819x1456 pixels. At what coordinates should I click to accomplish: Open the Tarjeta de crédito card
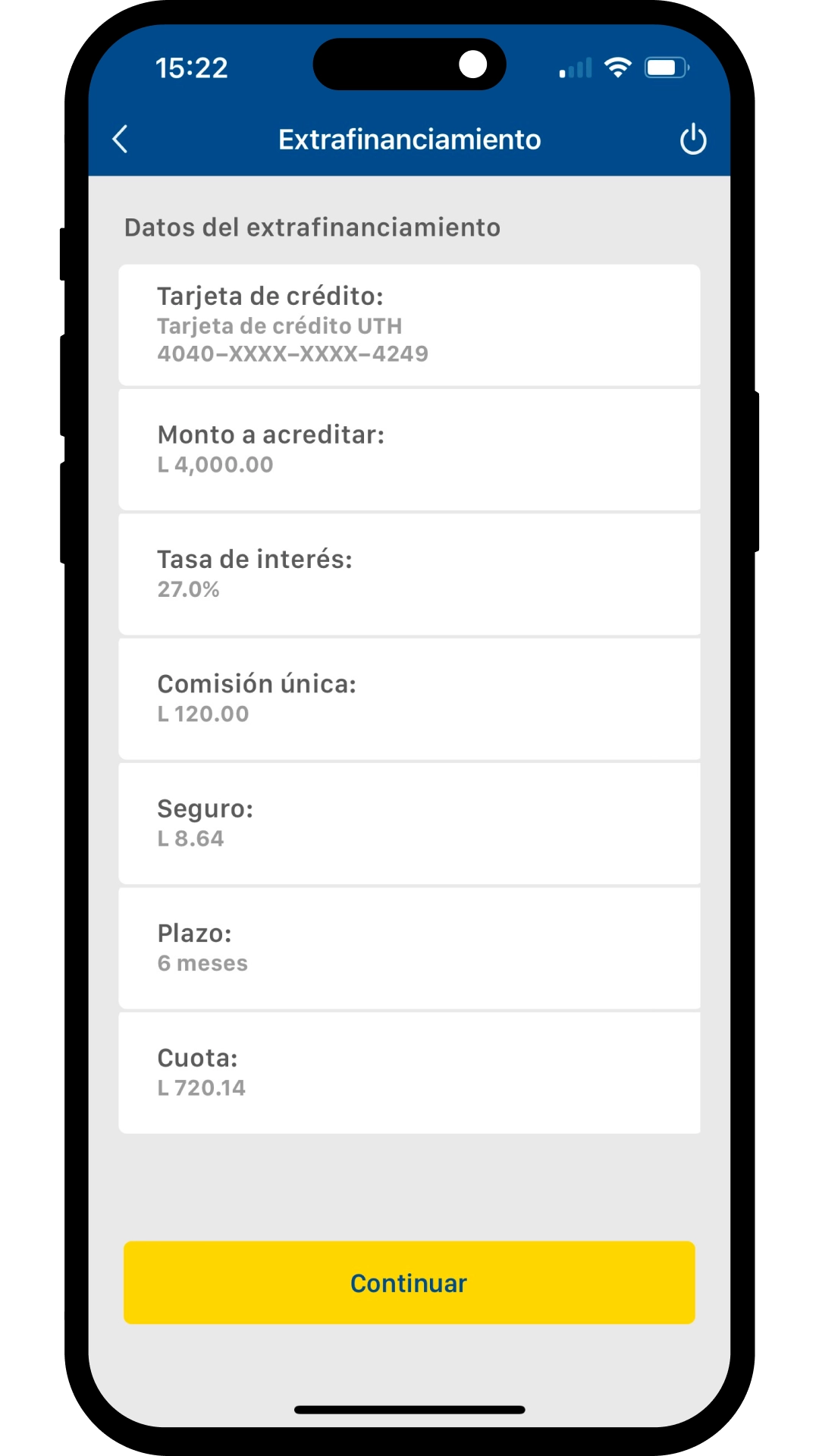pos(409,324)
